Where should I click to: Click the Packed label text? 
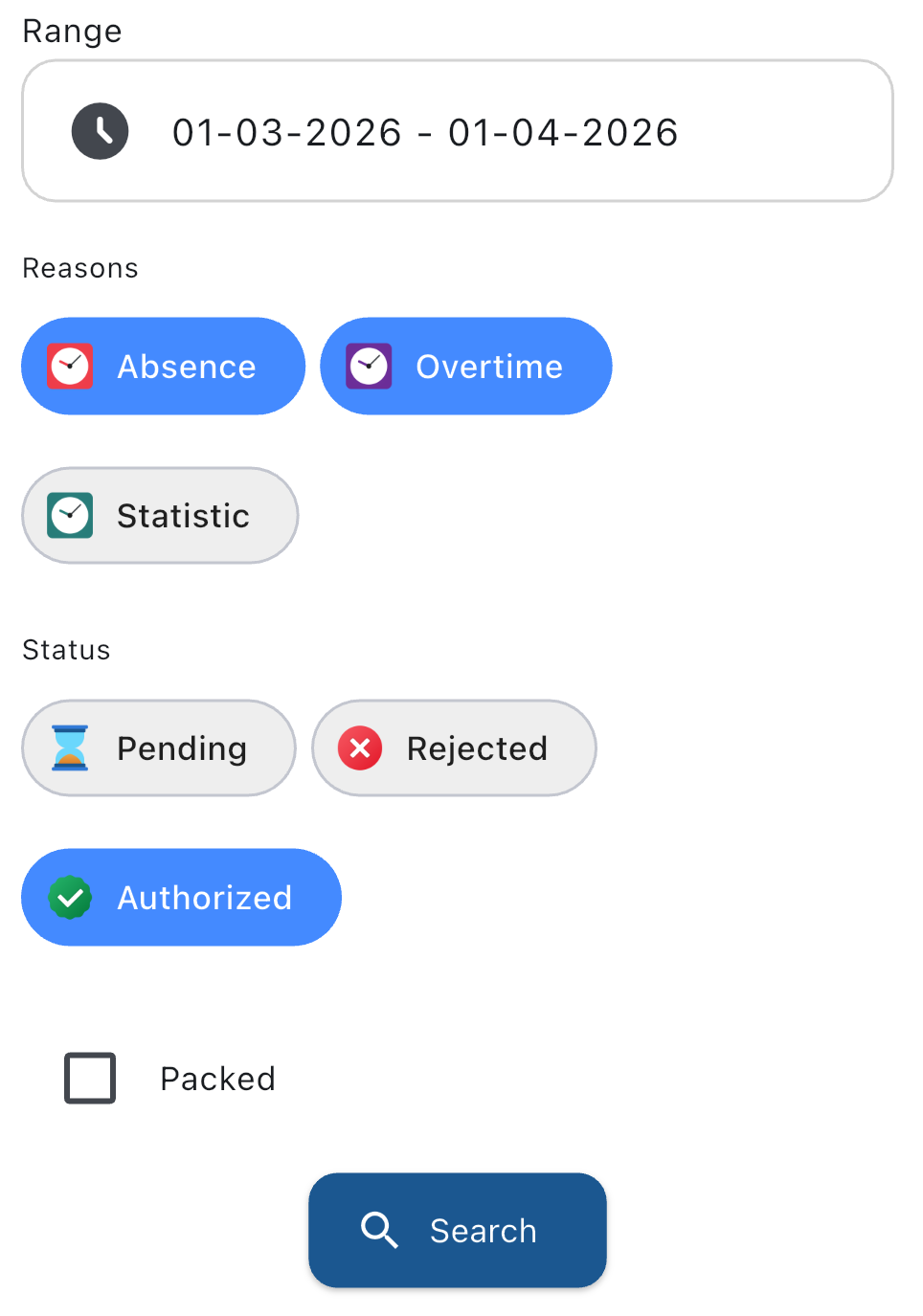217,1078
